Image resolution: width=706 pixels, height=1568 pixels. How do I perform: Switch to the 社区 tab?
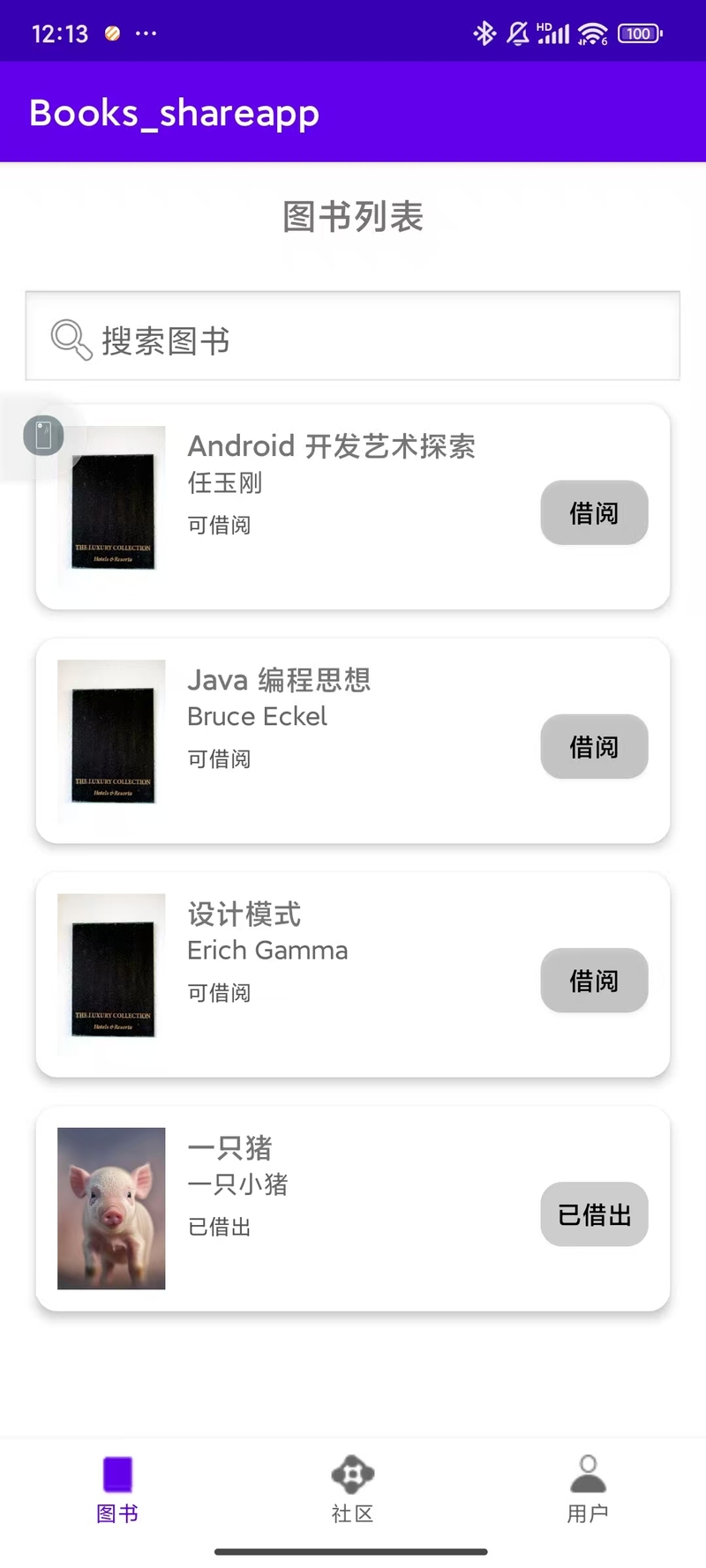pos(352,1490)
